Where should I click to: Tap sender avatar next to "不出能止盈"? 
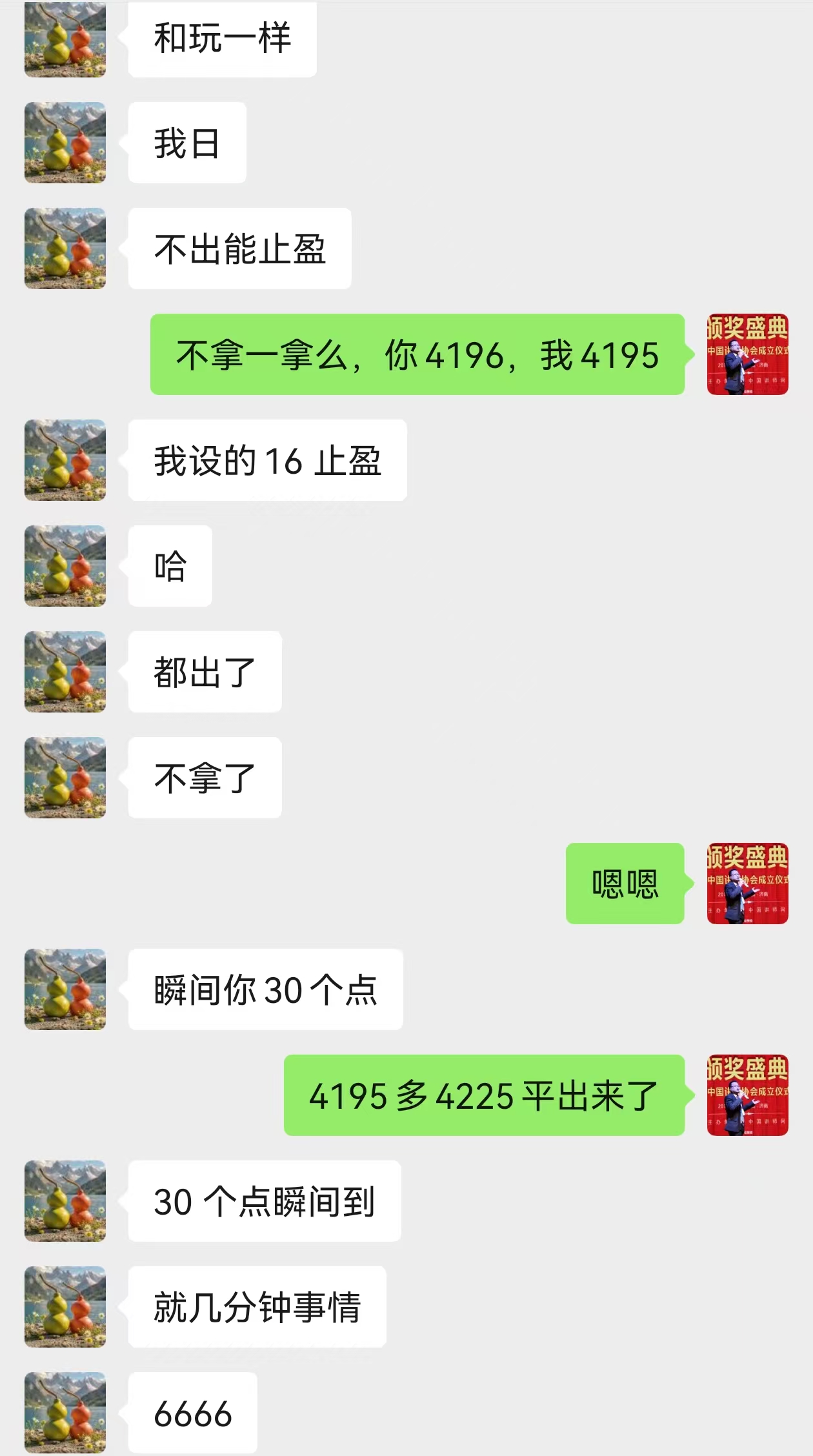(65, 248)
